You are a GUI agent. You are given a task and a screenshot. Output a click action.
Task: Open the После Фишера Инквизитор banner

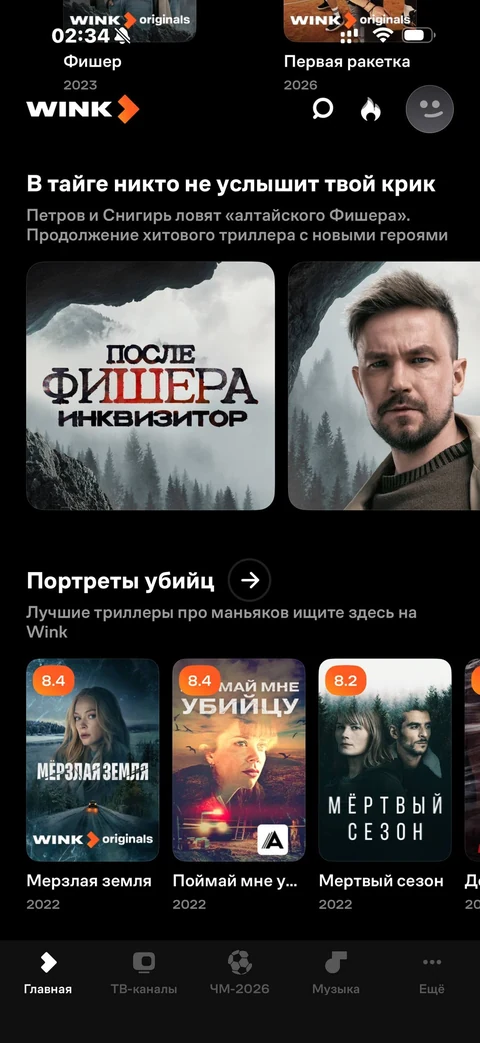pos(150,386)
